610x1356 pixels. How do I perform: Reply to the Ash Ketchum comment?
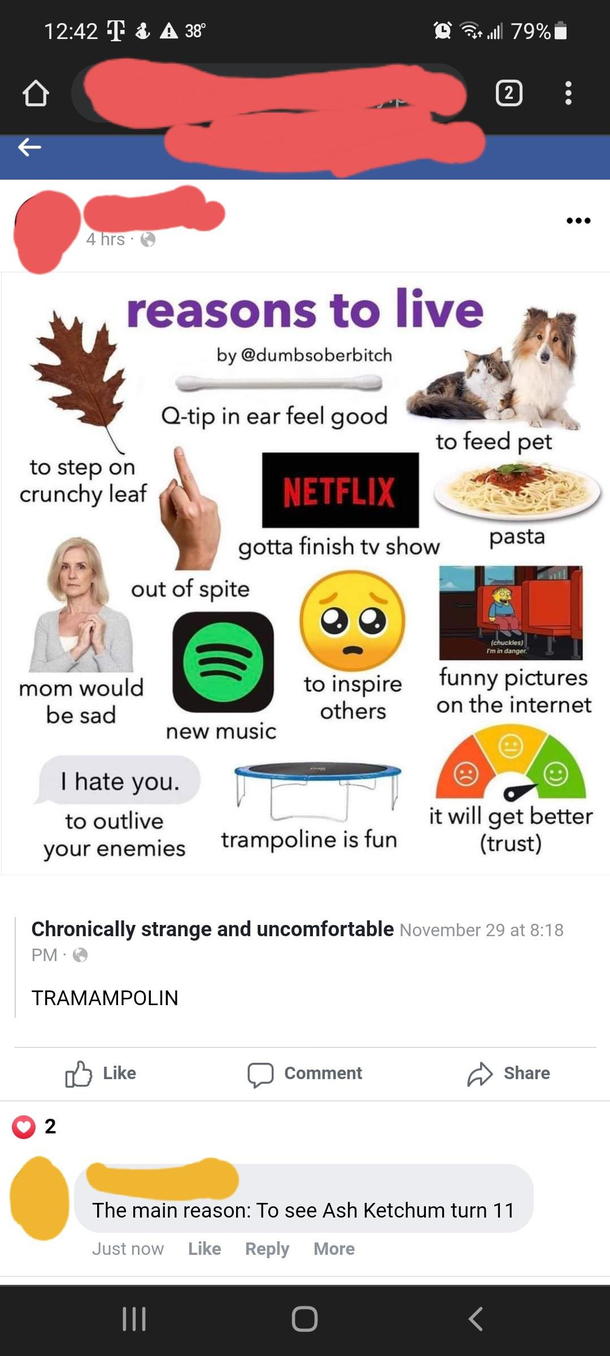(x=267, y=1249)
